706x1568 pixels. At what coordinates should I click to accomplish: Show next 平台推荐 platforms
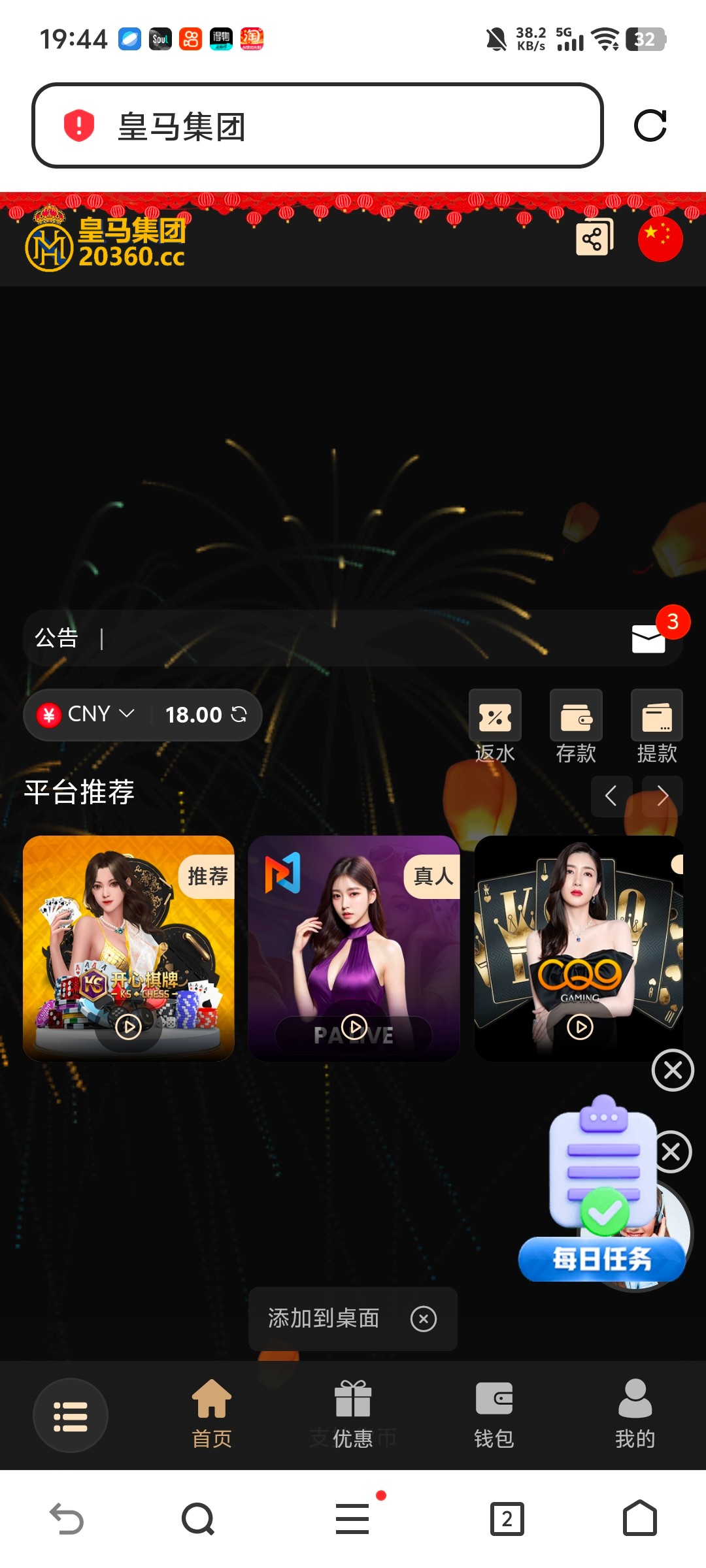662,796
